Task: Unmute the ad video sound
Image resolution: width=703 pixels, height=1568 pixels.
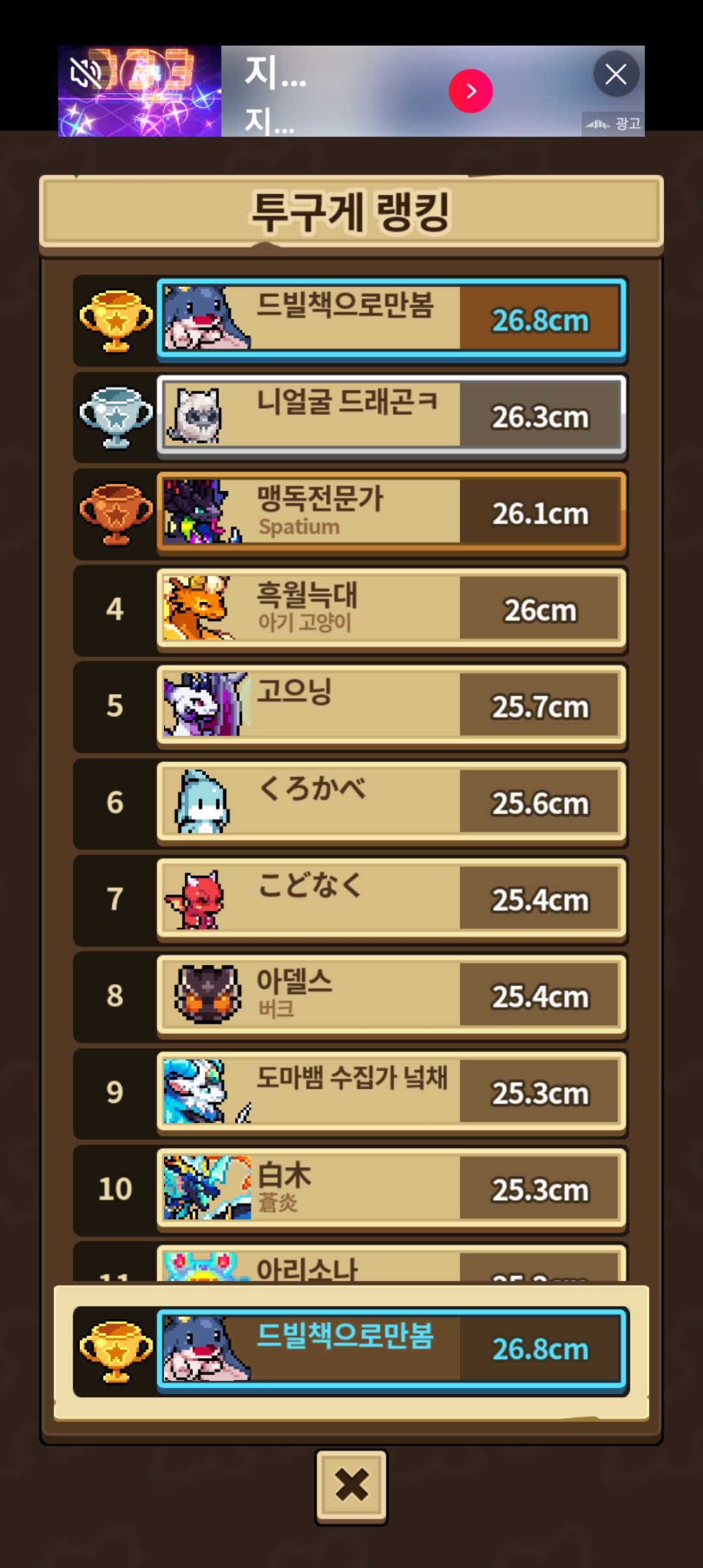Action: (86, 74)
